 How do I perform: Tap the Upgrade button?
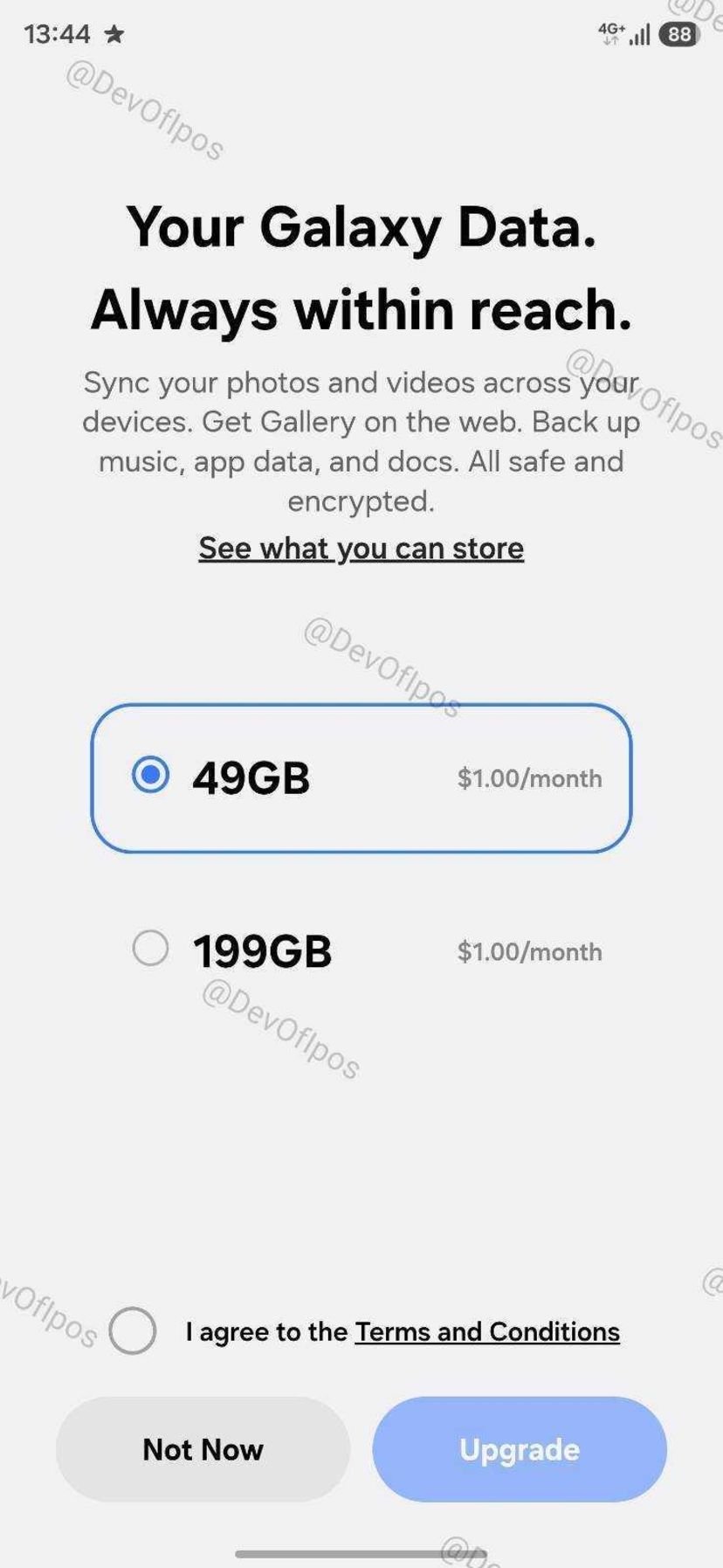pyautogui.click(x=519, y=1449)
